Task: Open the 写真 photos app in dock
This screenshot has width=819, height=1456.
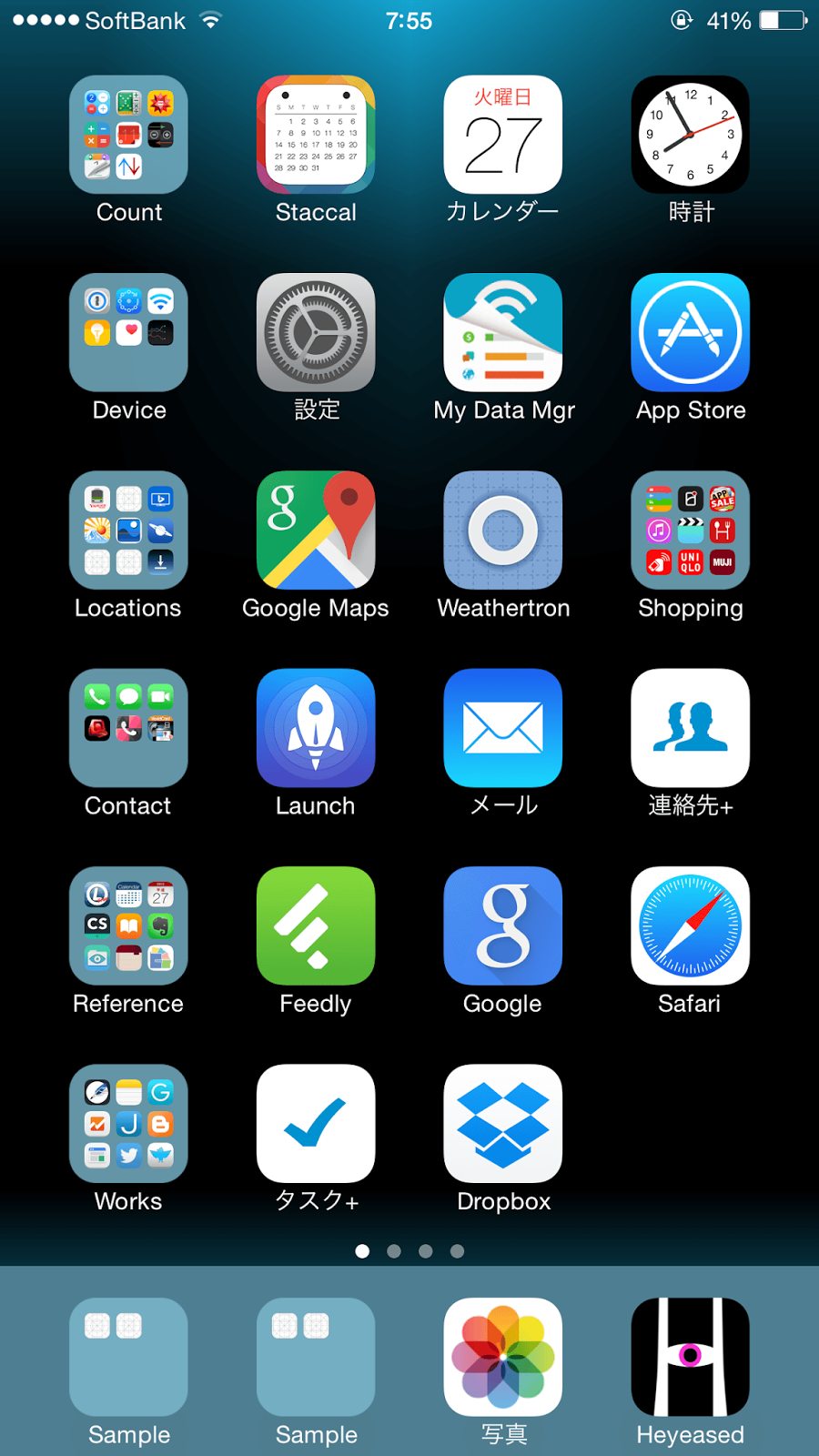Action: [x=503, y=1357]
